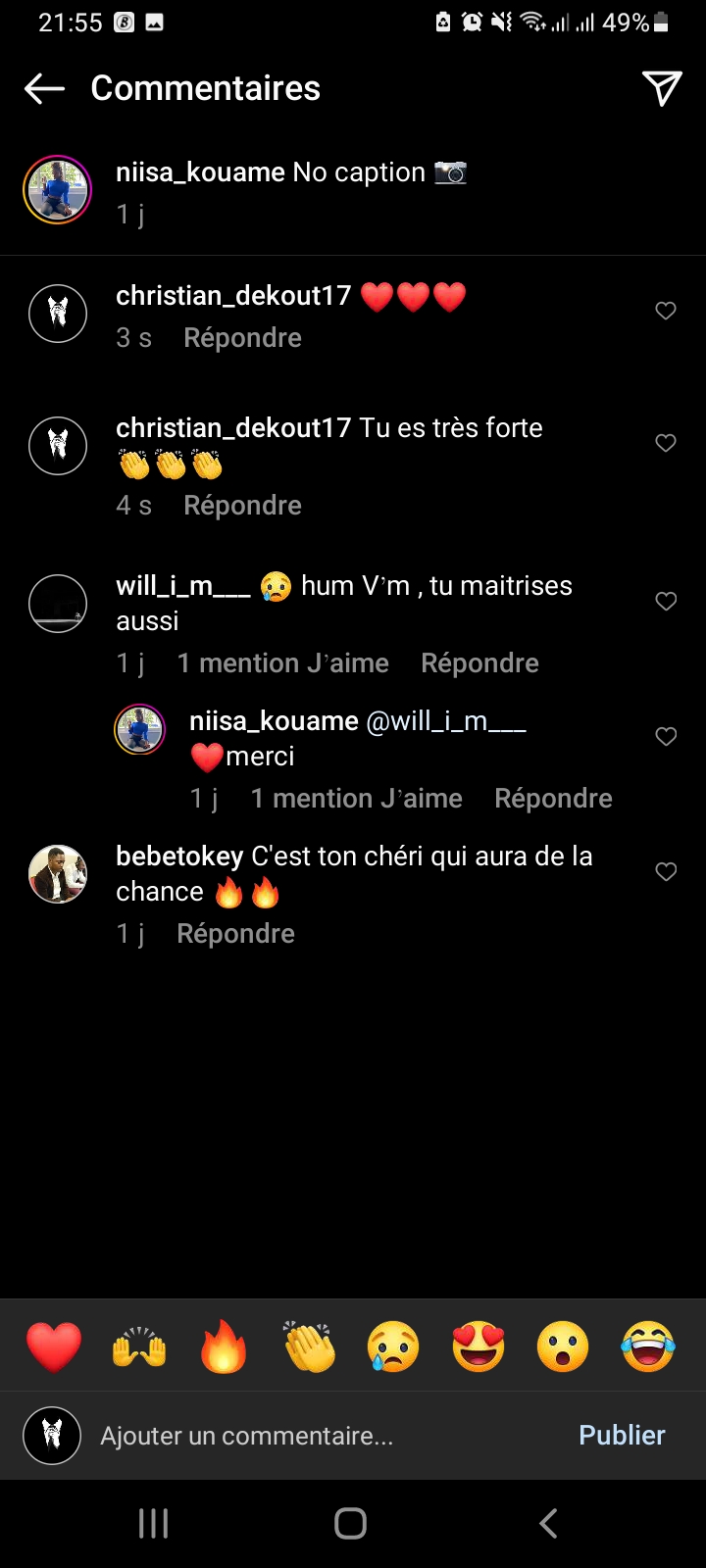Image resolution: width=706 pixels, height=1568 pixels.
Task: Add the clapping hands quick emoji
Action: [309, 1346]
